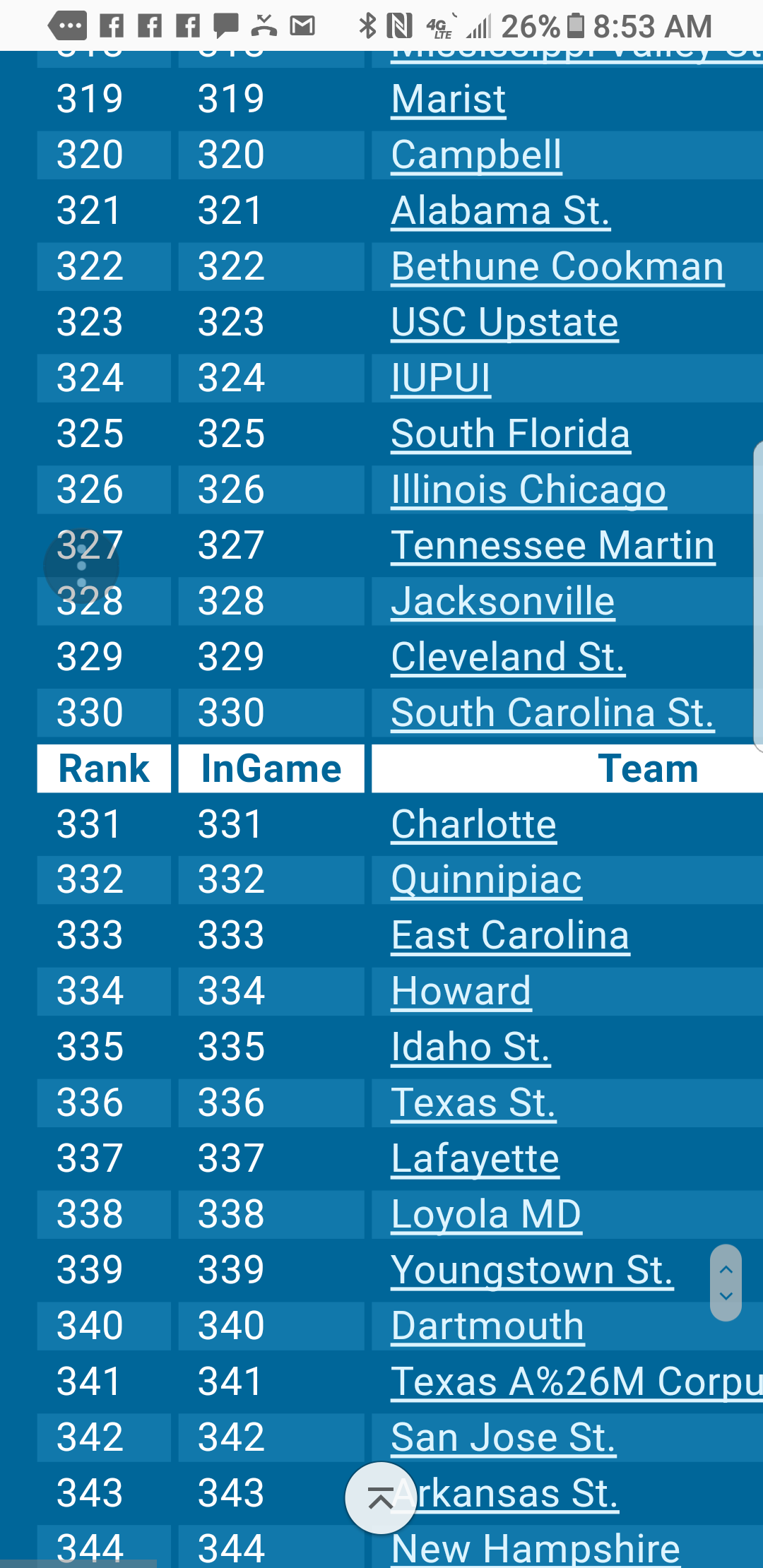Tap the Lafayette team link
This screenshot has height=1568, width=763.
(x=475, y=1158)
